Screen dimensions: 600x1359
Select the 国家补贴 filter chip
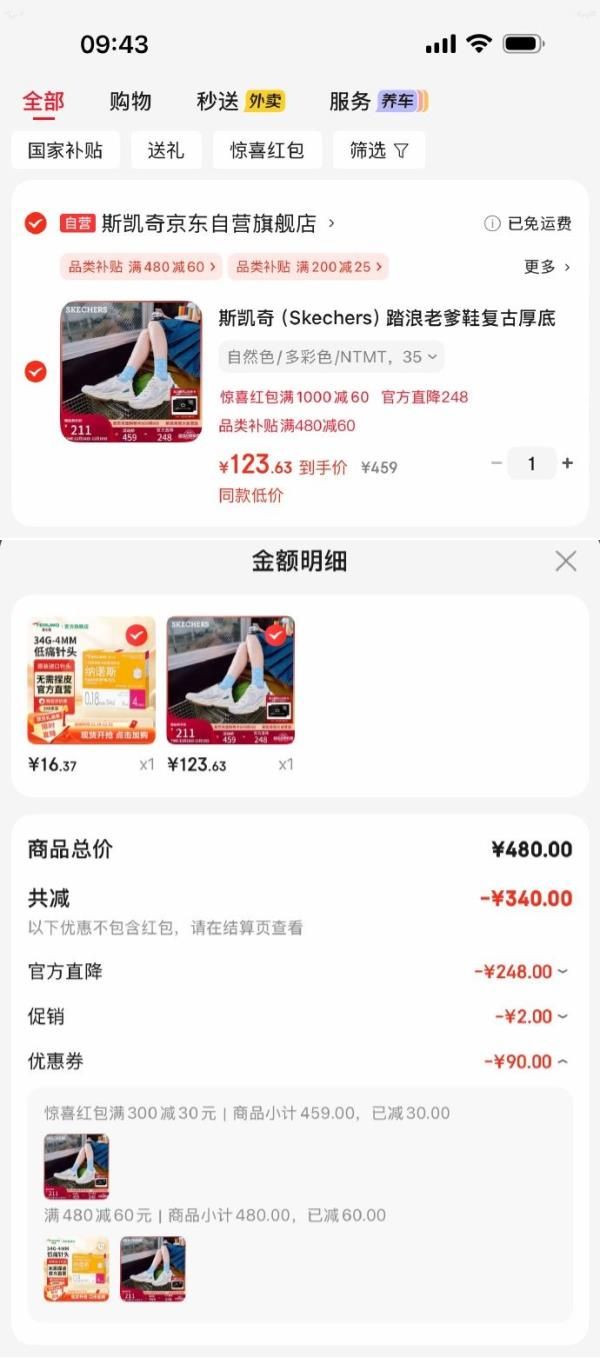(x=65, y=151)
